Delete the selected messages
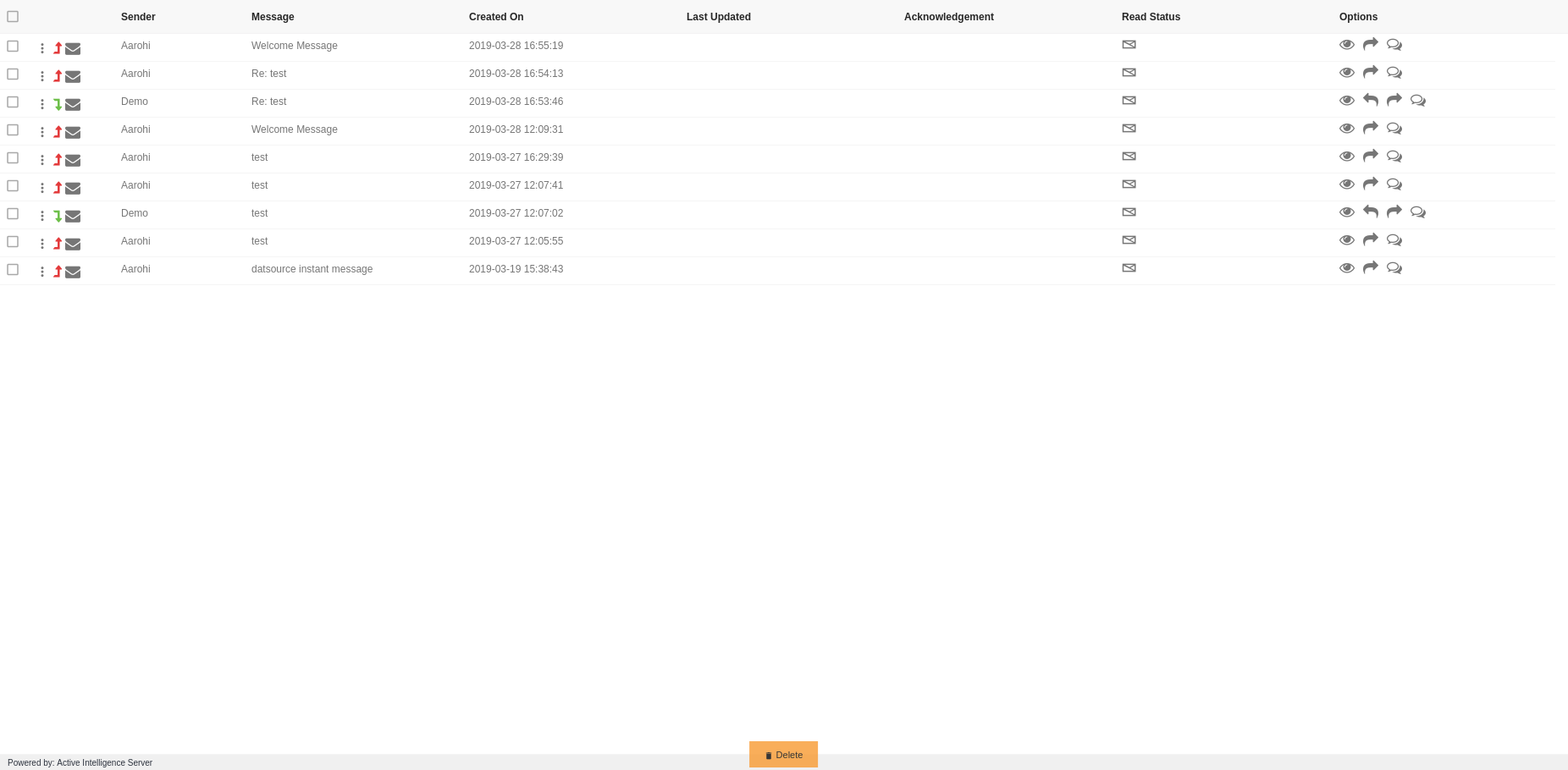 click(x=783, y=755)
